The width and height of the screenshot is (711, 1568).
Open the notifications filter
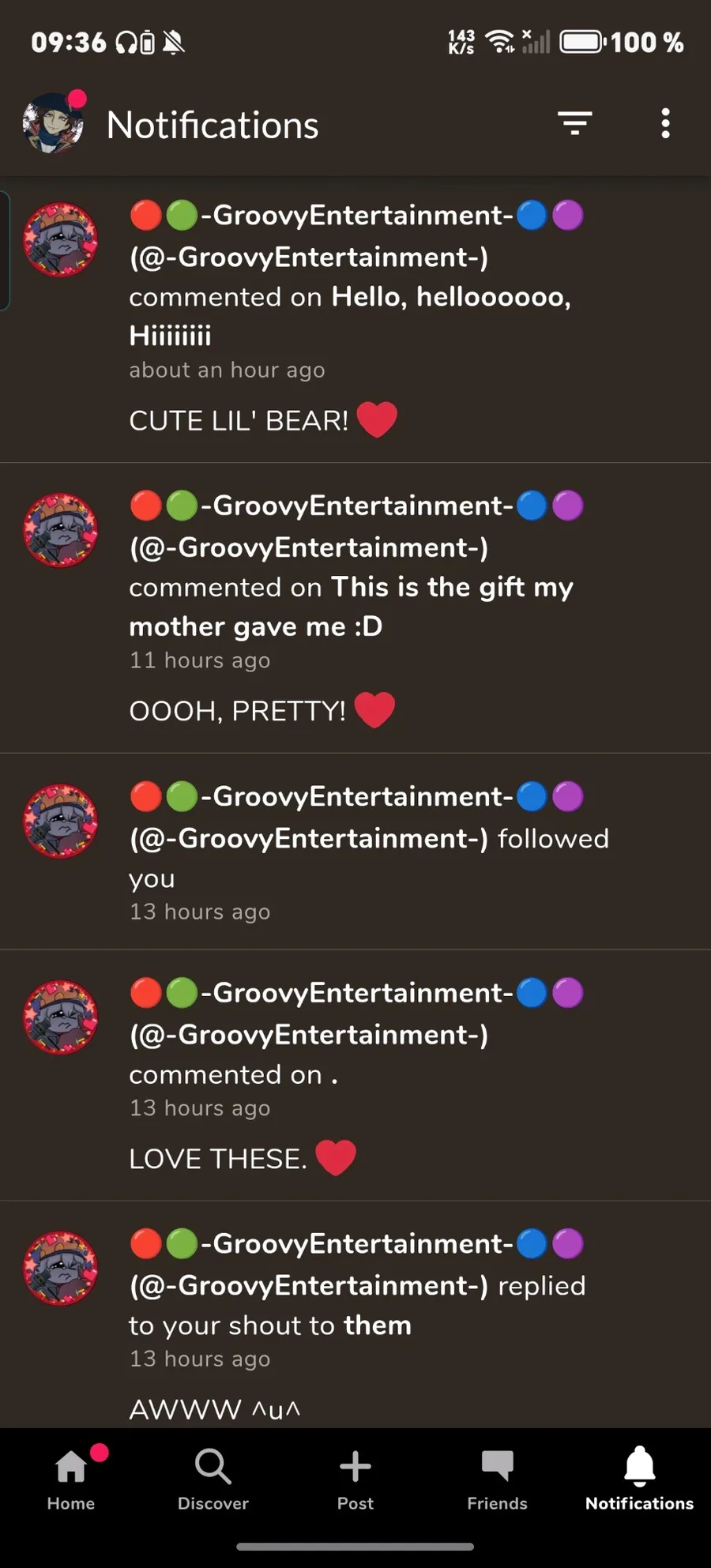point(574,124)
